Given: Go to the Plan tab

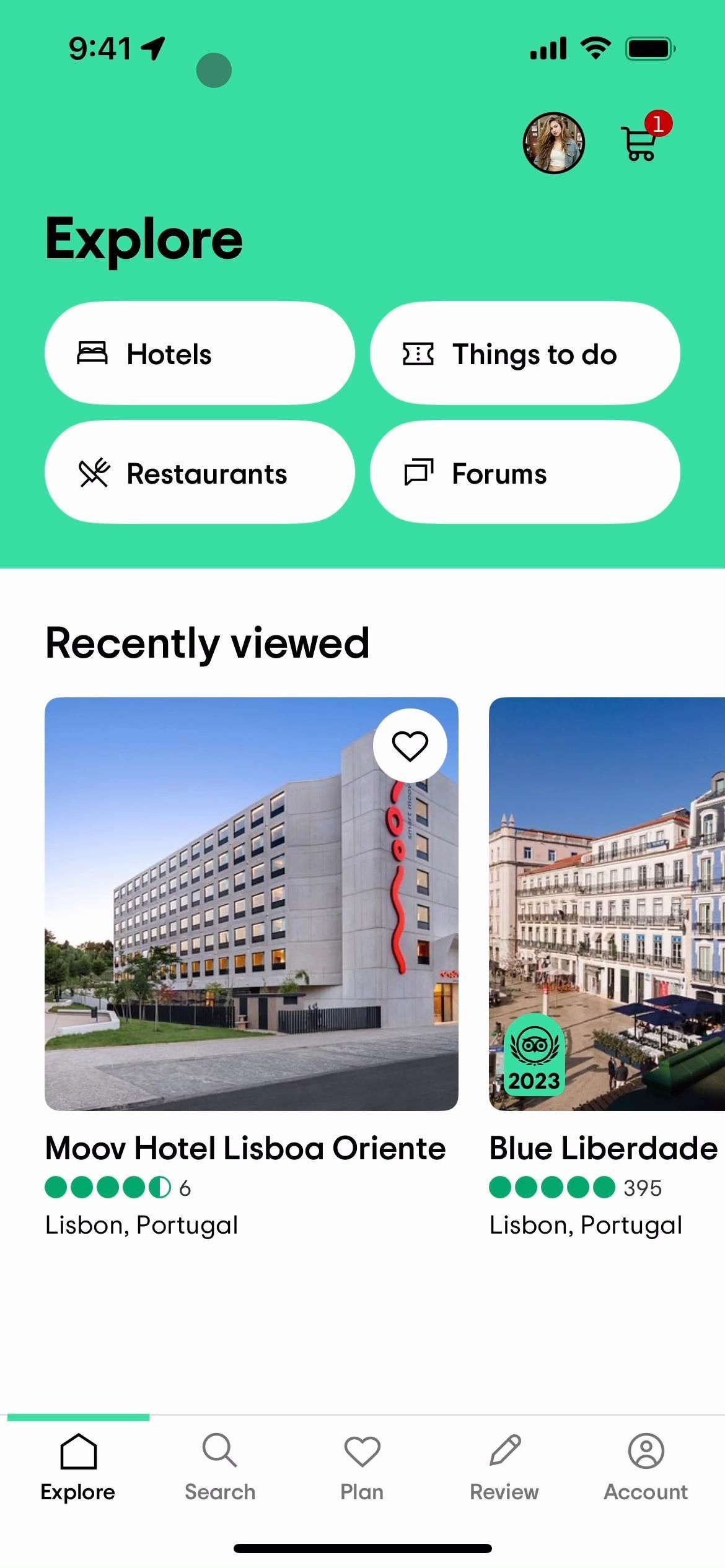Looking at the screenshot, I should (362, 1468).
